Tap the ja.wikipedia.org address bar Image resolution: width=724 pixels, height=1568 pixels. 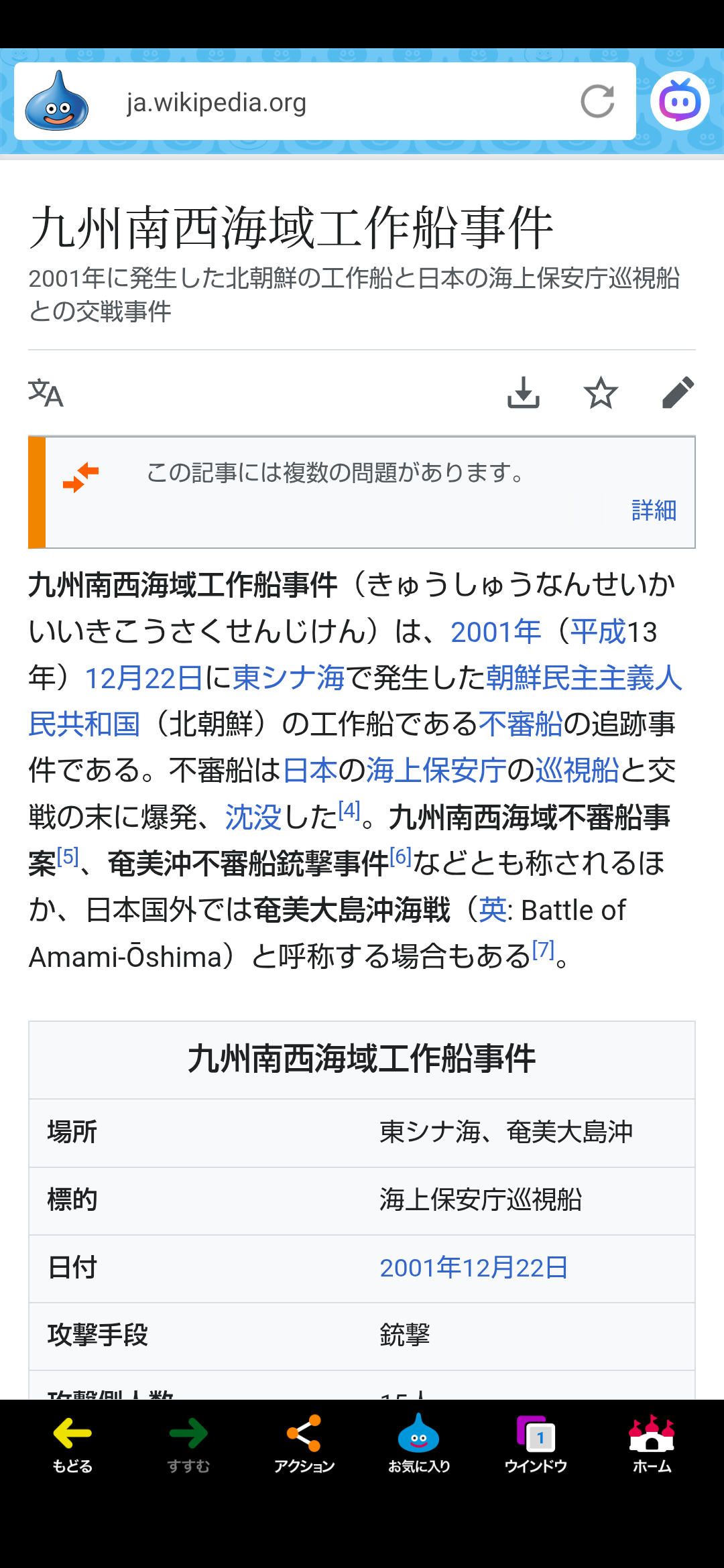tap(322, 103)
